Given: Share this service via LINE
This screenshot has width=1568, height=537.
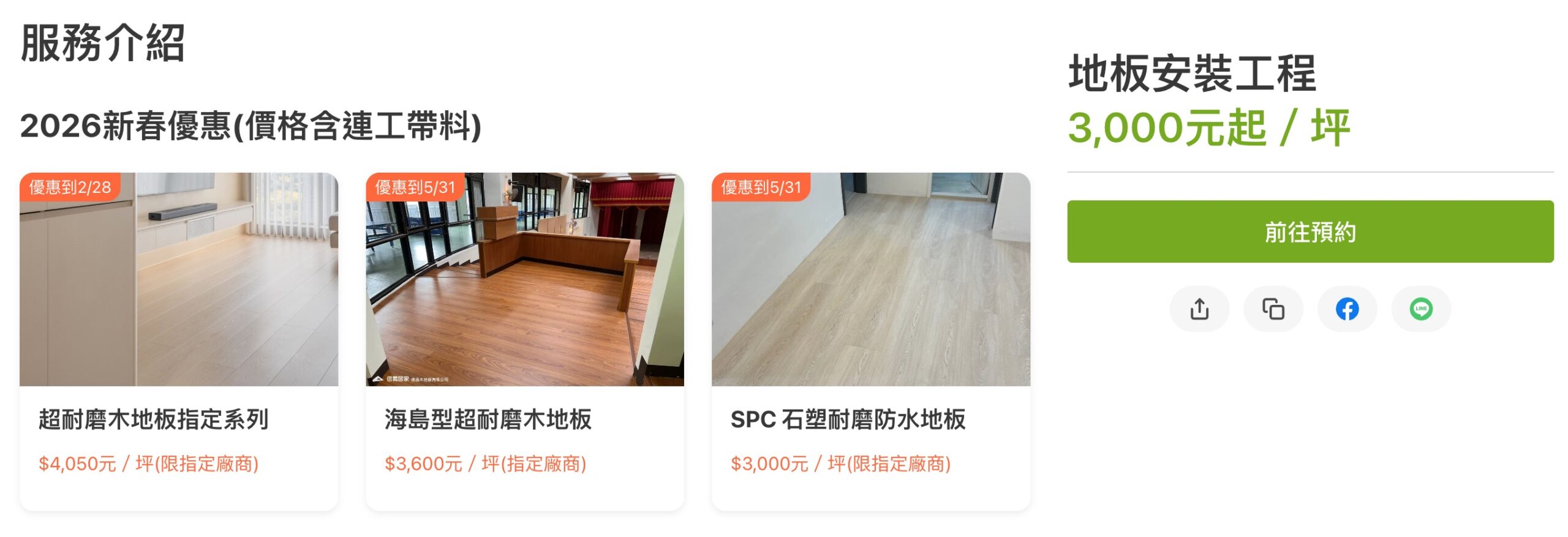Looking at the screenshot, I should pos(1420,309).
